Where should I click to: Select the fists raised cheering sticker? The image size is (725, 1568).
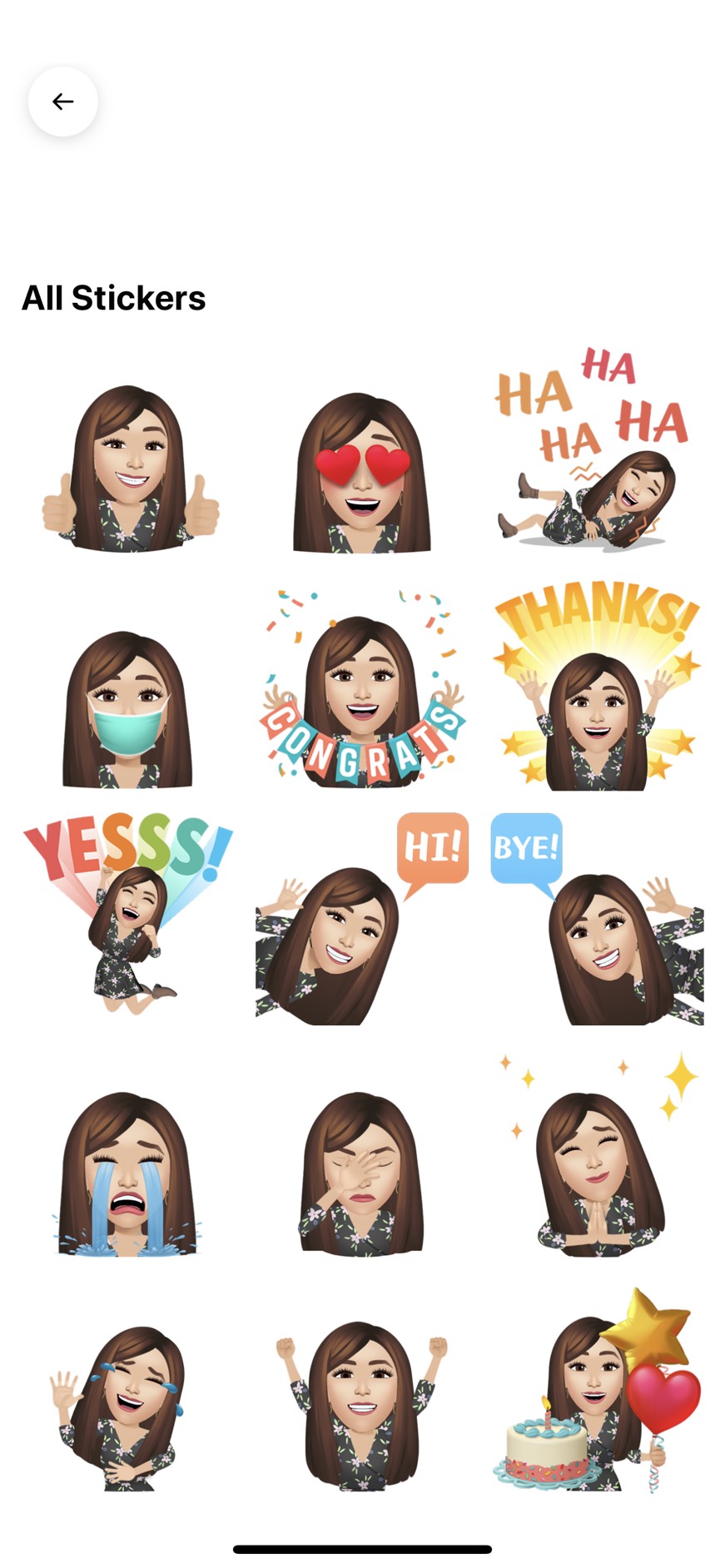(x=362, y=1408)
